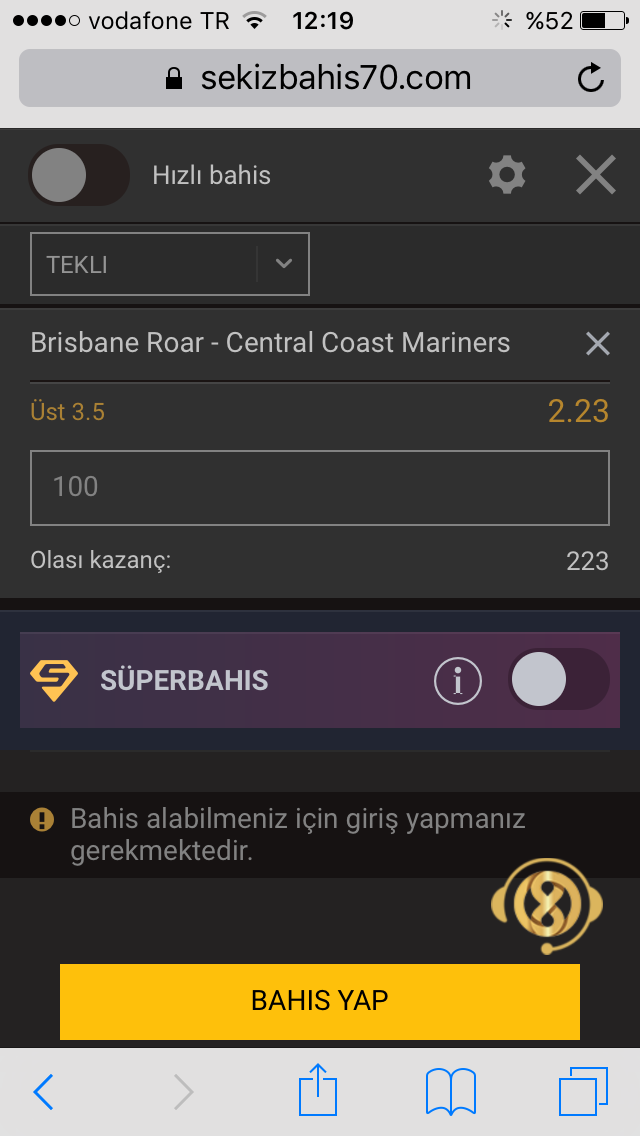Enable the SÜPERBAHIS switch
The width and height of the screenshot is (640, 1136).
tap(559, 679)
